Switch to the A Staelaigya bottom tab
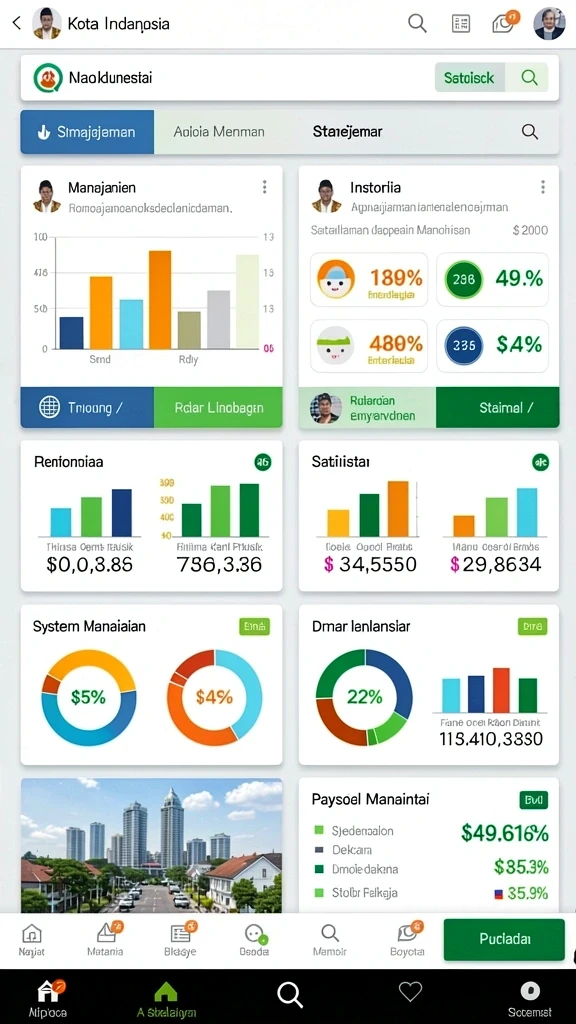 click(166, 999)
